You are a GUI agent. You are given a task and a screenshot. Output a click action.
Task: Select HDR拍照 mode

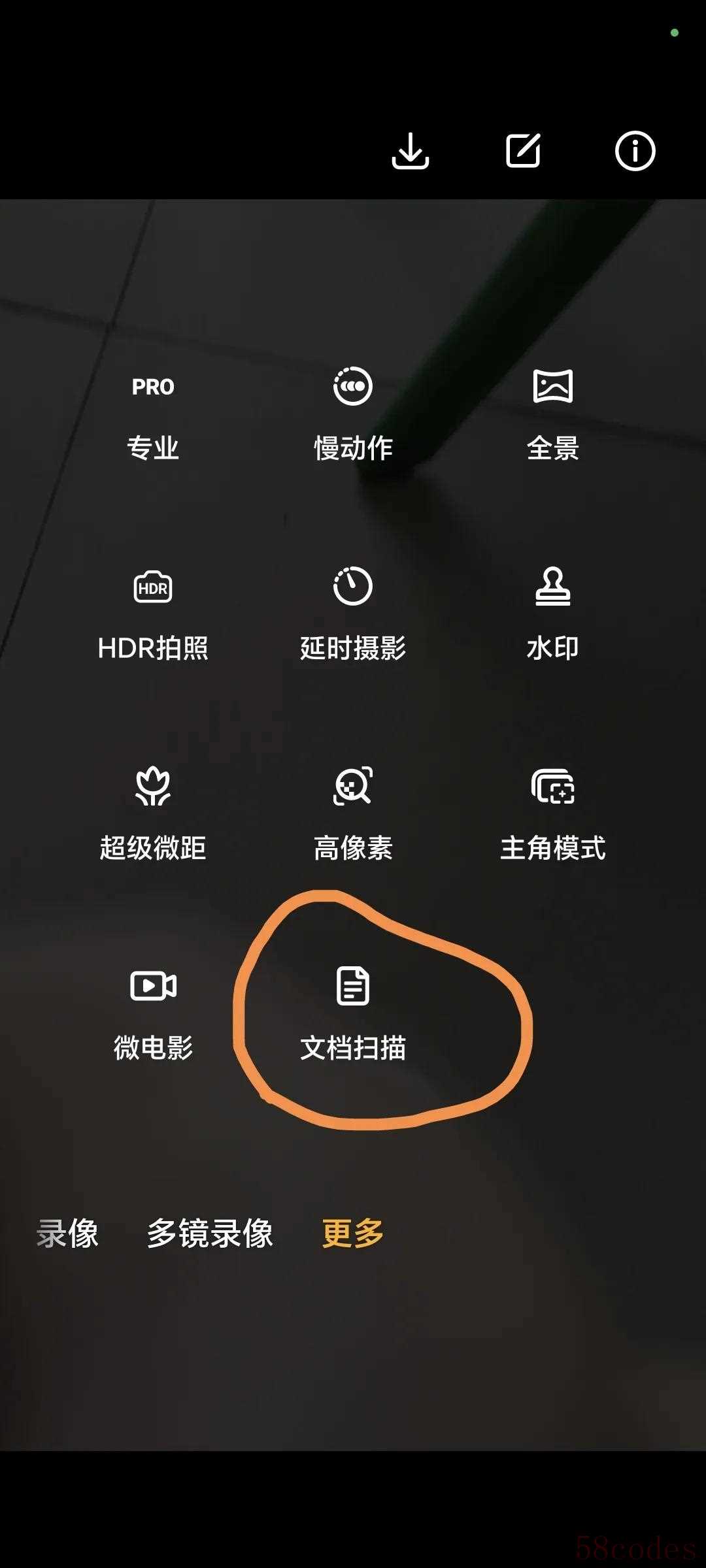click(153, 614)
